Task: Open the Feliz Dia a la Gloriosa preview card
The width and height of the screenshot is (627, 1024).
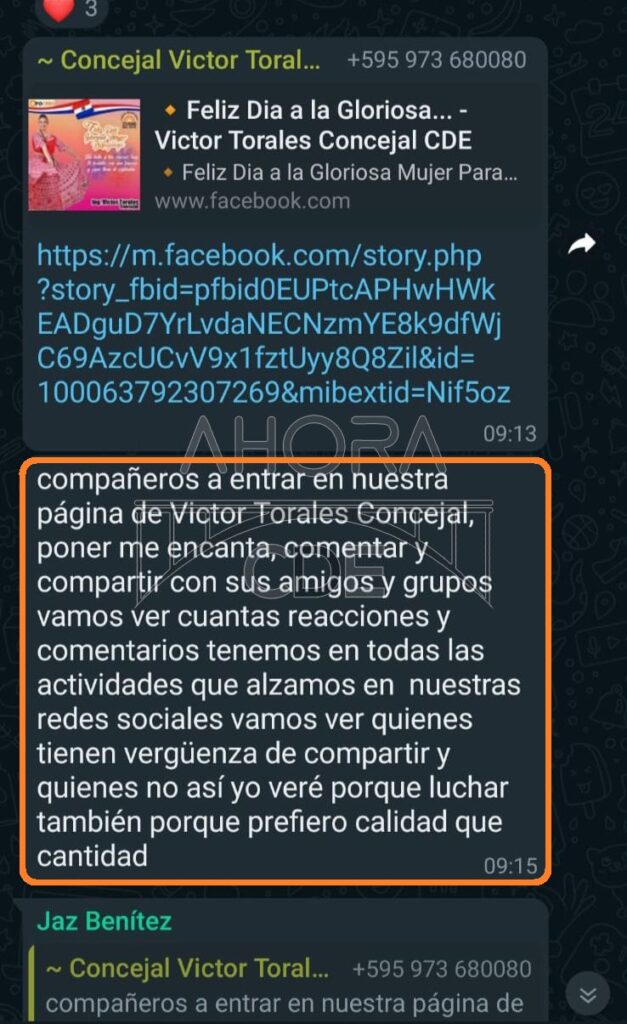Action: pyautogui.click(x=285, y=153)
